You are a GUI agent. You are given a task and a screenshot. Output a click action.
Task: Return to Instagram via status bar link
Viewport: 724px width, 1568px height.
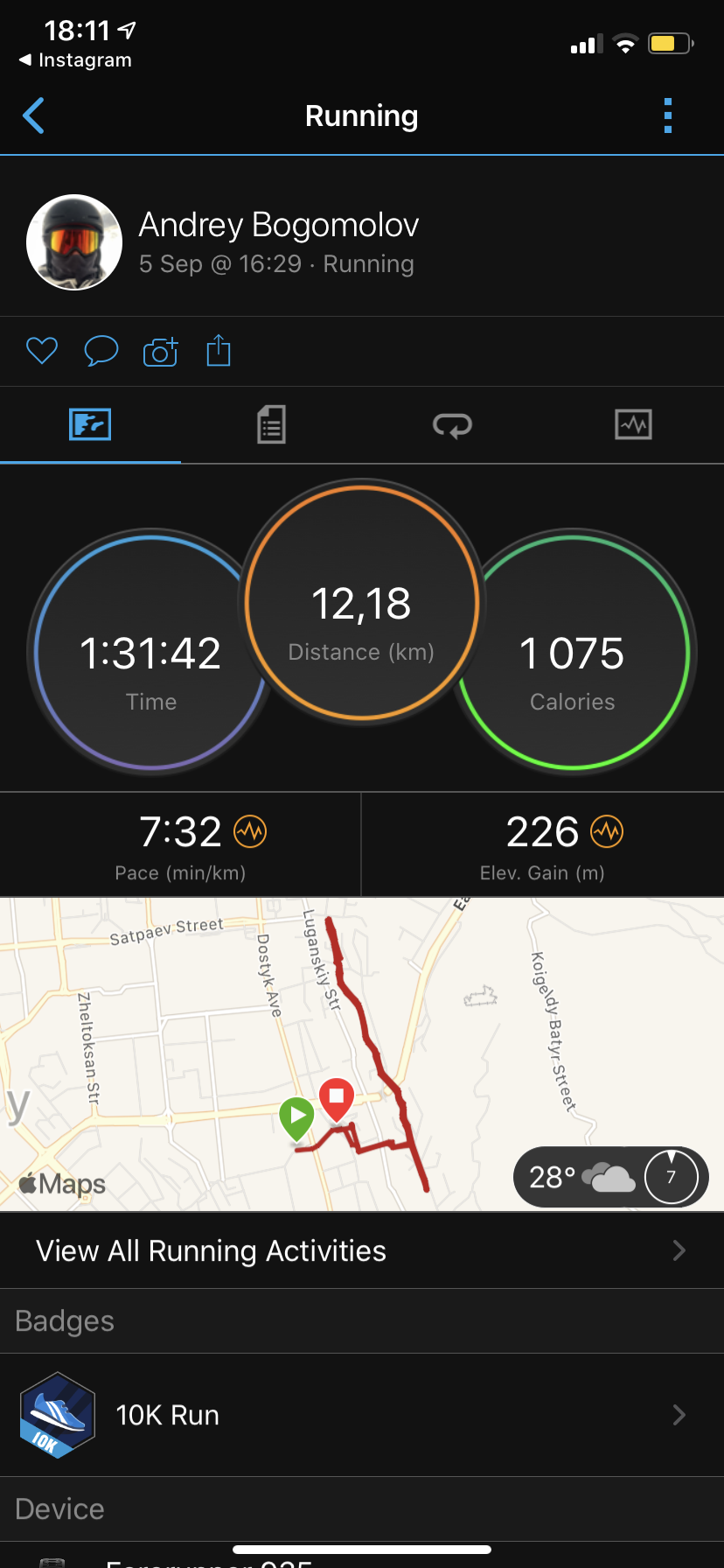coord(75,60)
